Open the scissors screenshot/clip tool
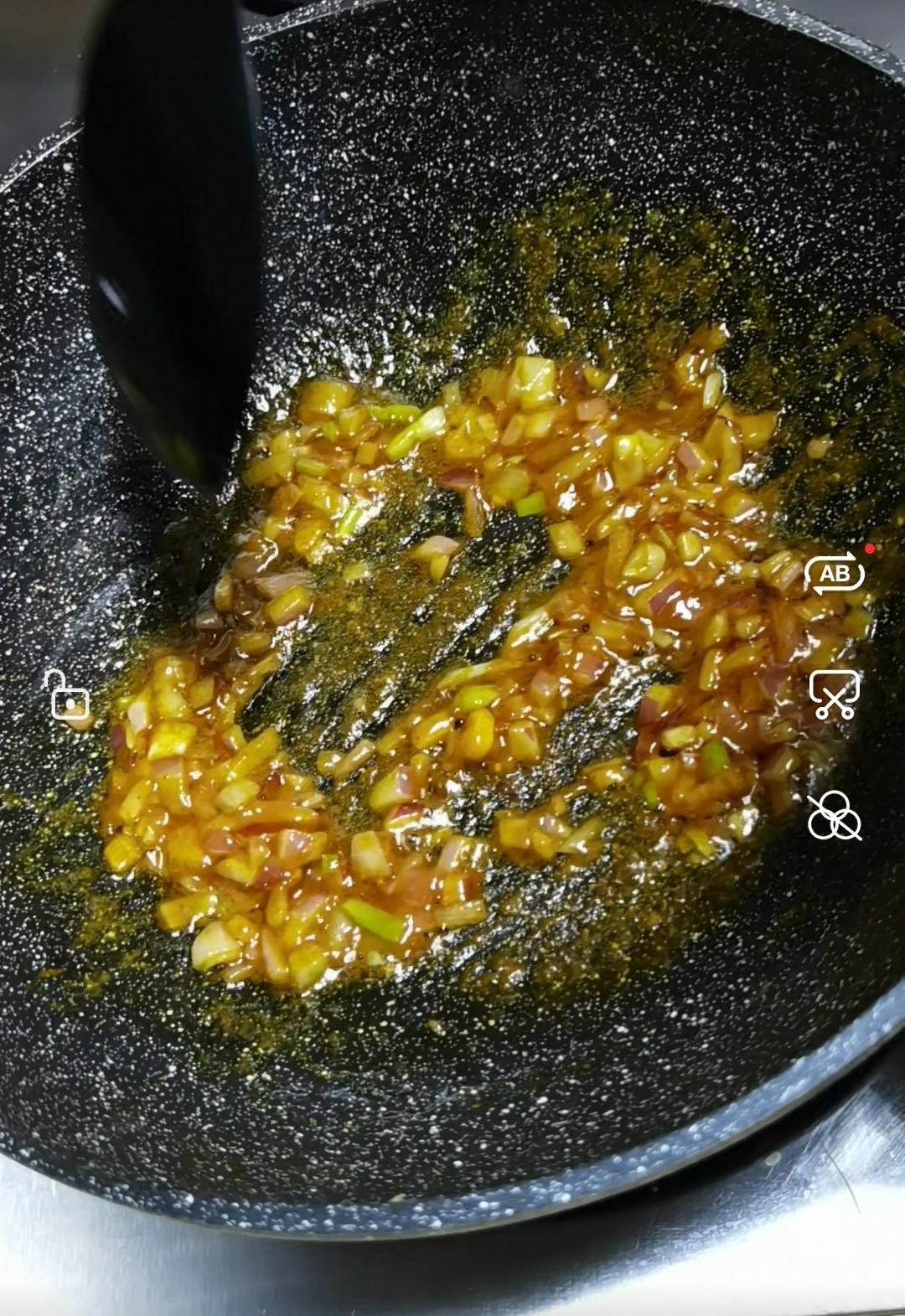The image size is (905, 1316). (834, 695)
